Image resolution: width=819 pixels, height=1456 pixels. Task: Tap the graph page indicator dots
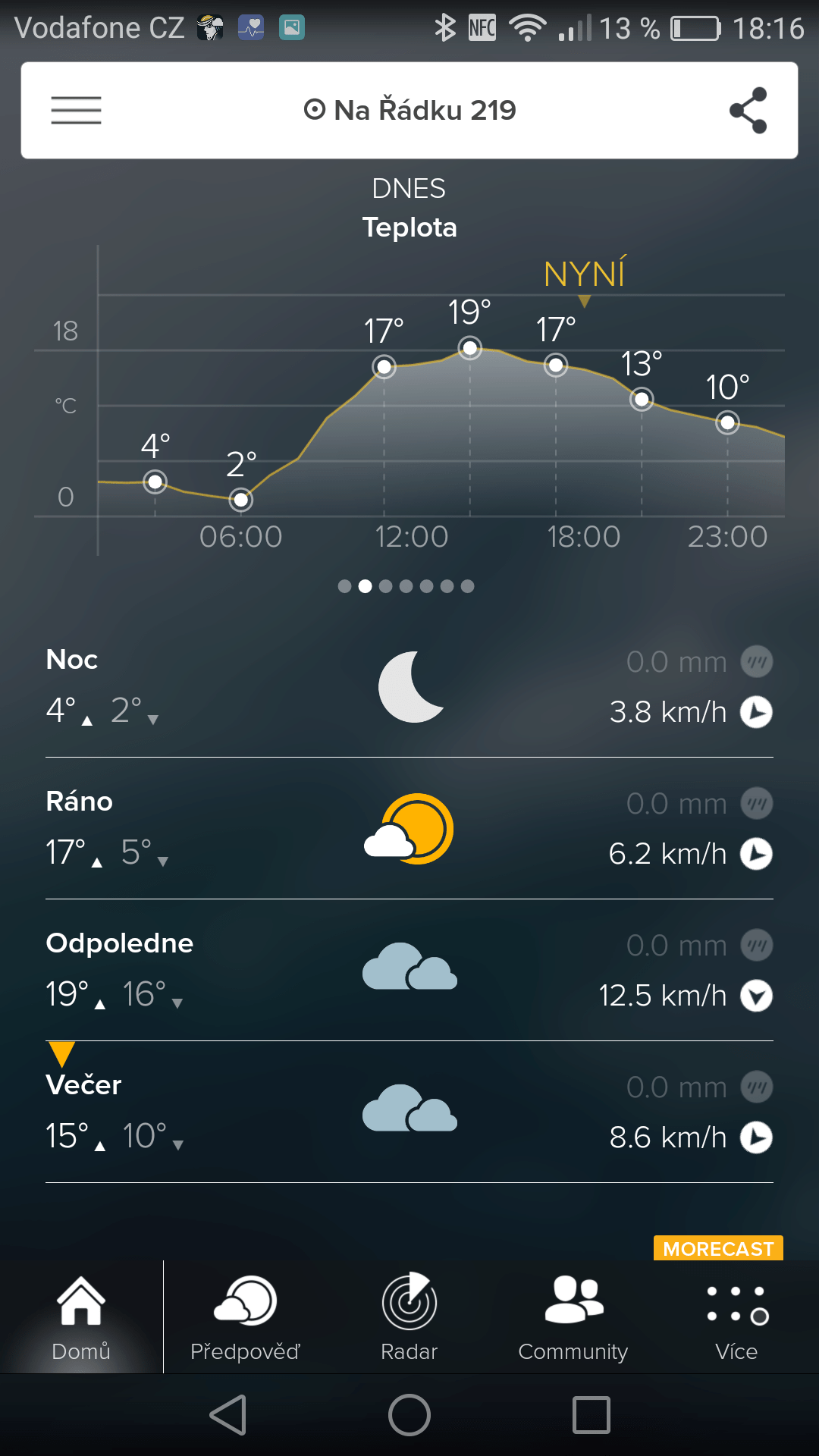click(x=406, y=586)
